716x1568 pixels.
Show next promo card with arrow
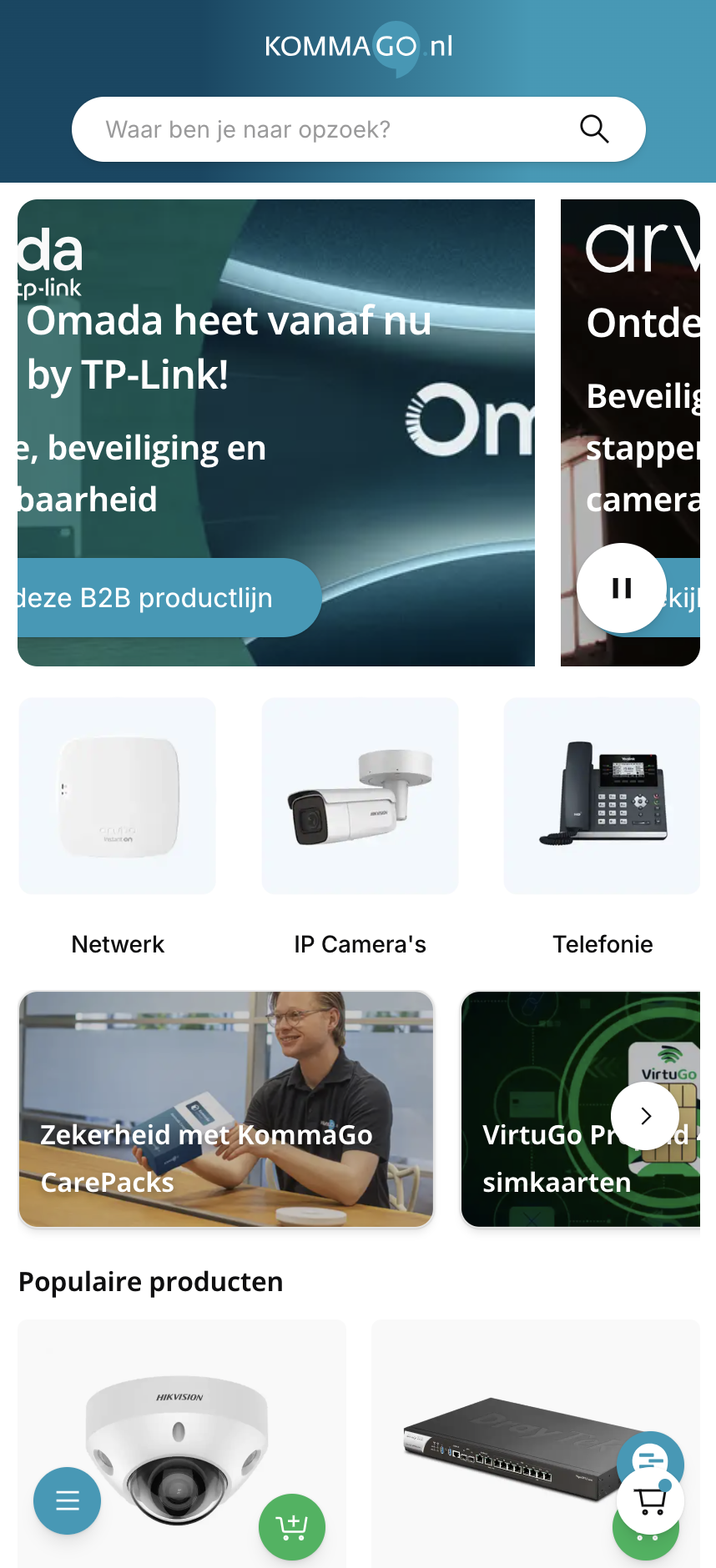pos(645,1116)
